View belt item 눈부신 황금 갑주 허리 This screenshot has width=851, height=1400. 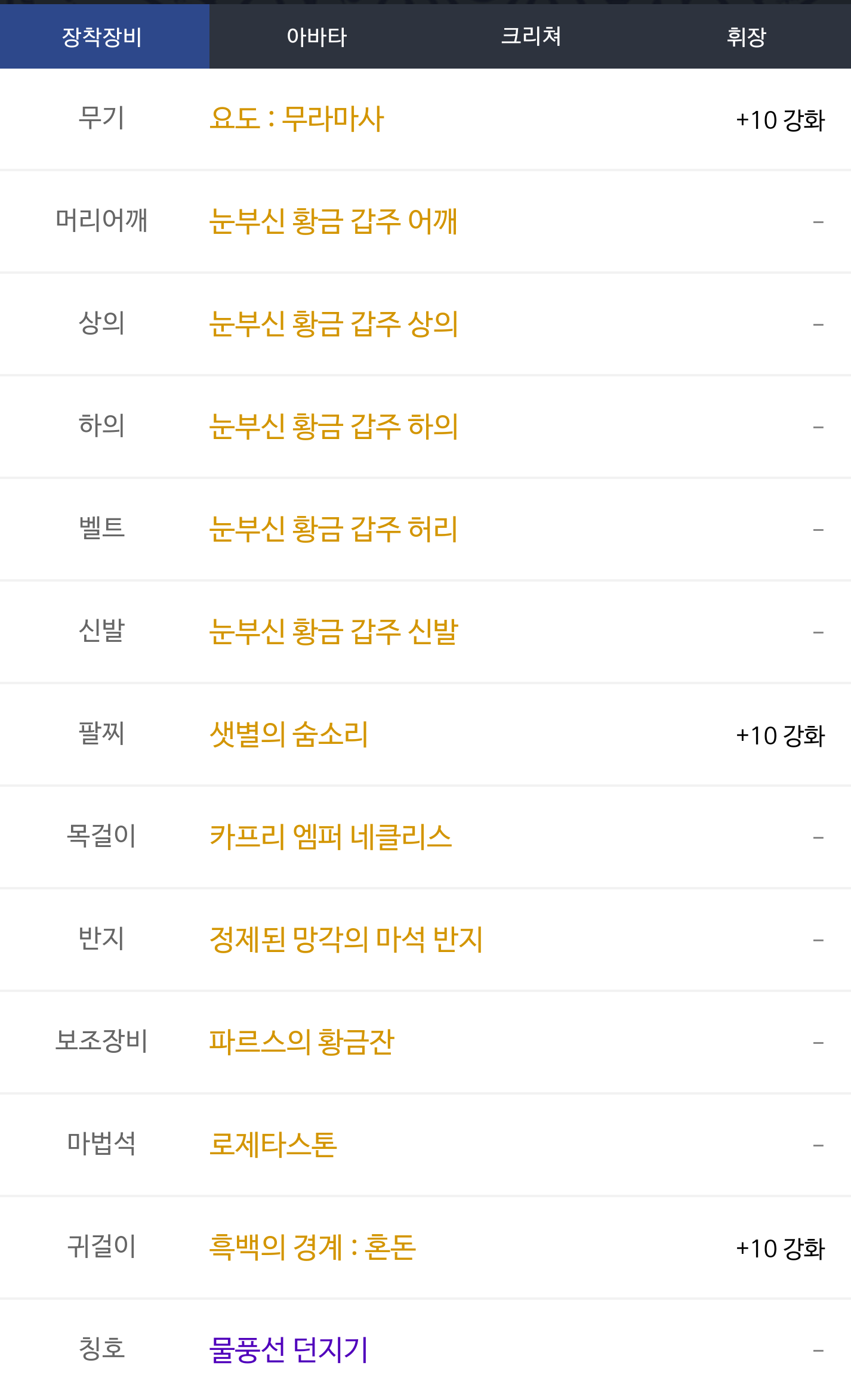point(333,529)
